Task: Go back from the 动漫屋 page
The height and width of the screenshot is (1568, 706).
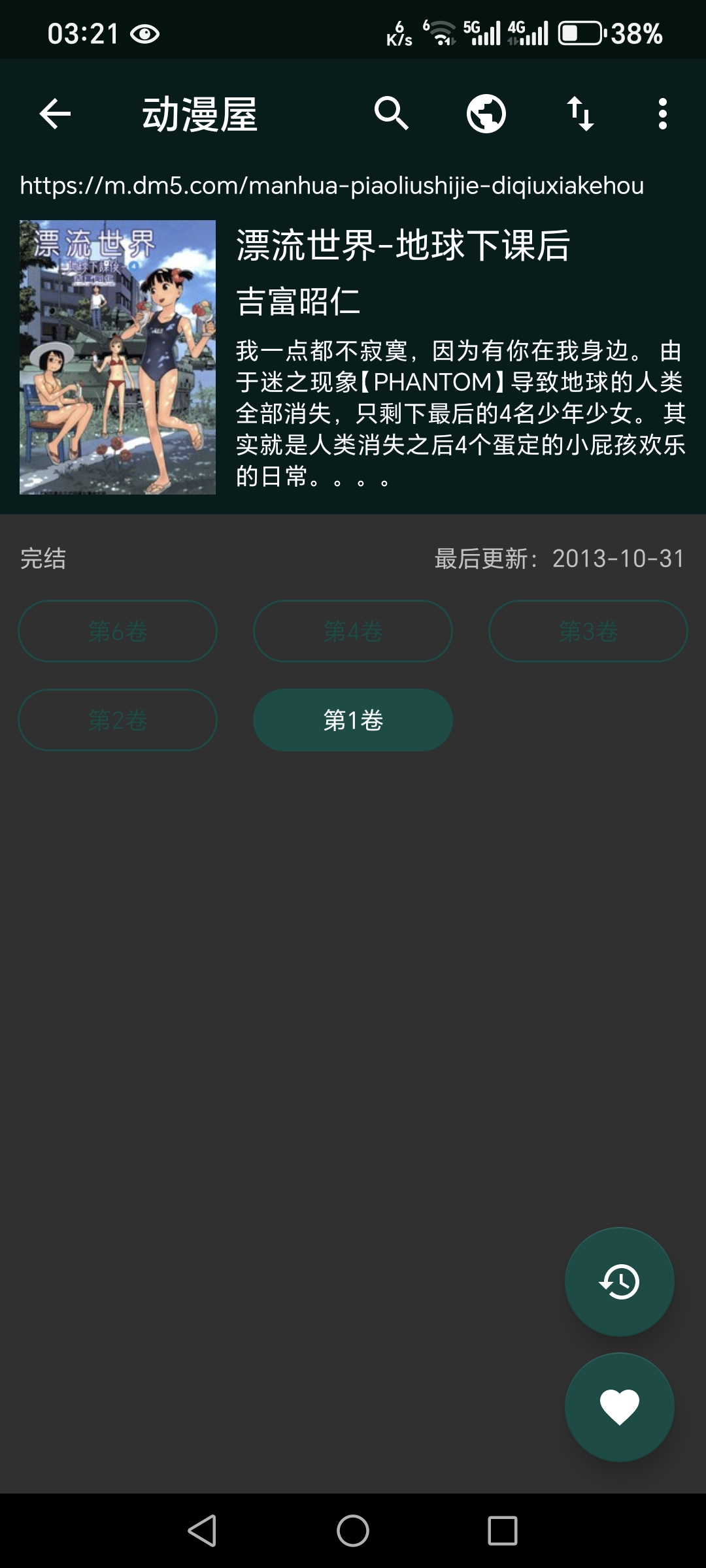Action: pos(55,114)
